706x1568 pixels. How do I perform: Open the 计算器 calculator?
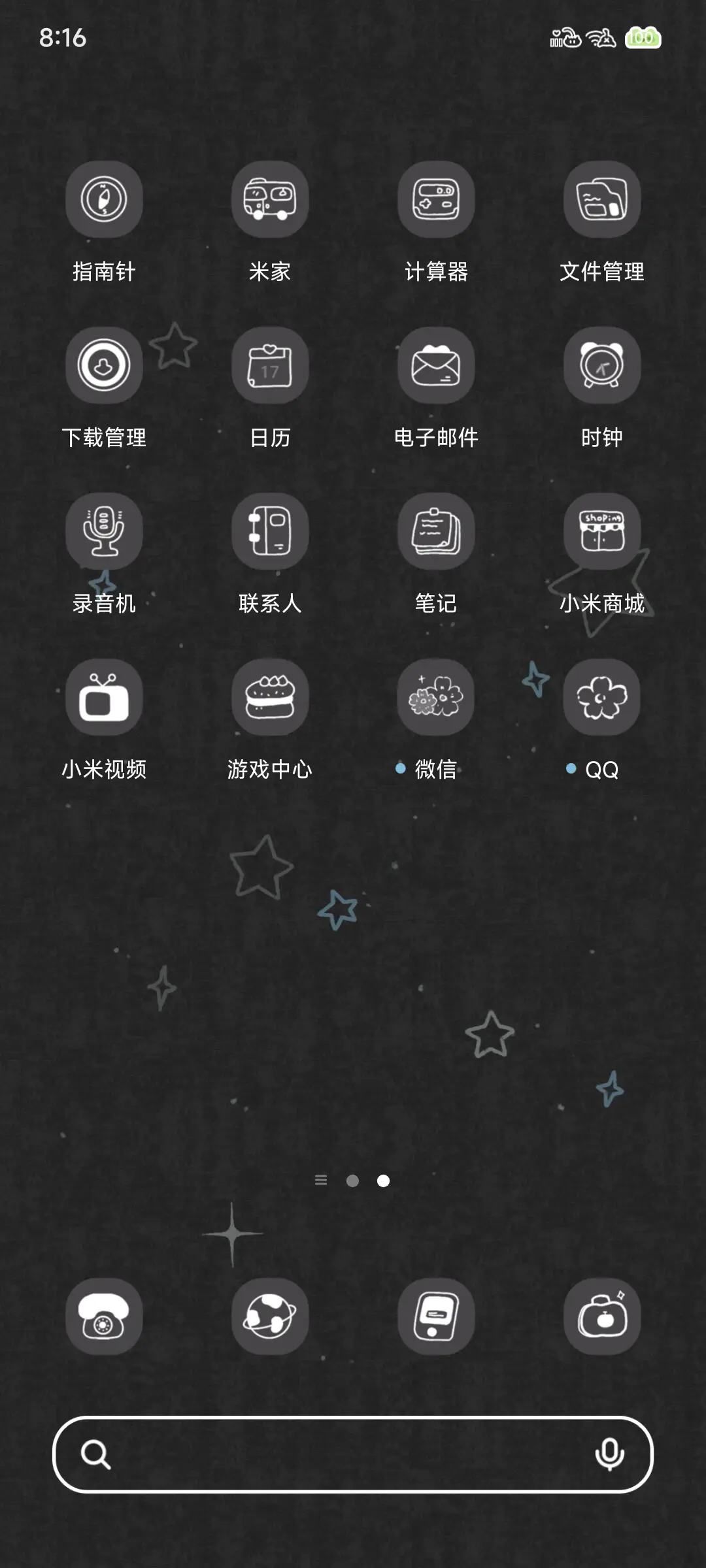(x=435, y=199)
